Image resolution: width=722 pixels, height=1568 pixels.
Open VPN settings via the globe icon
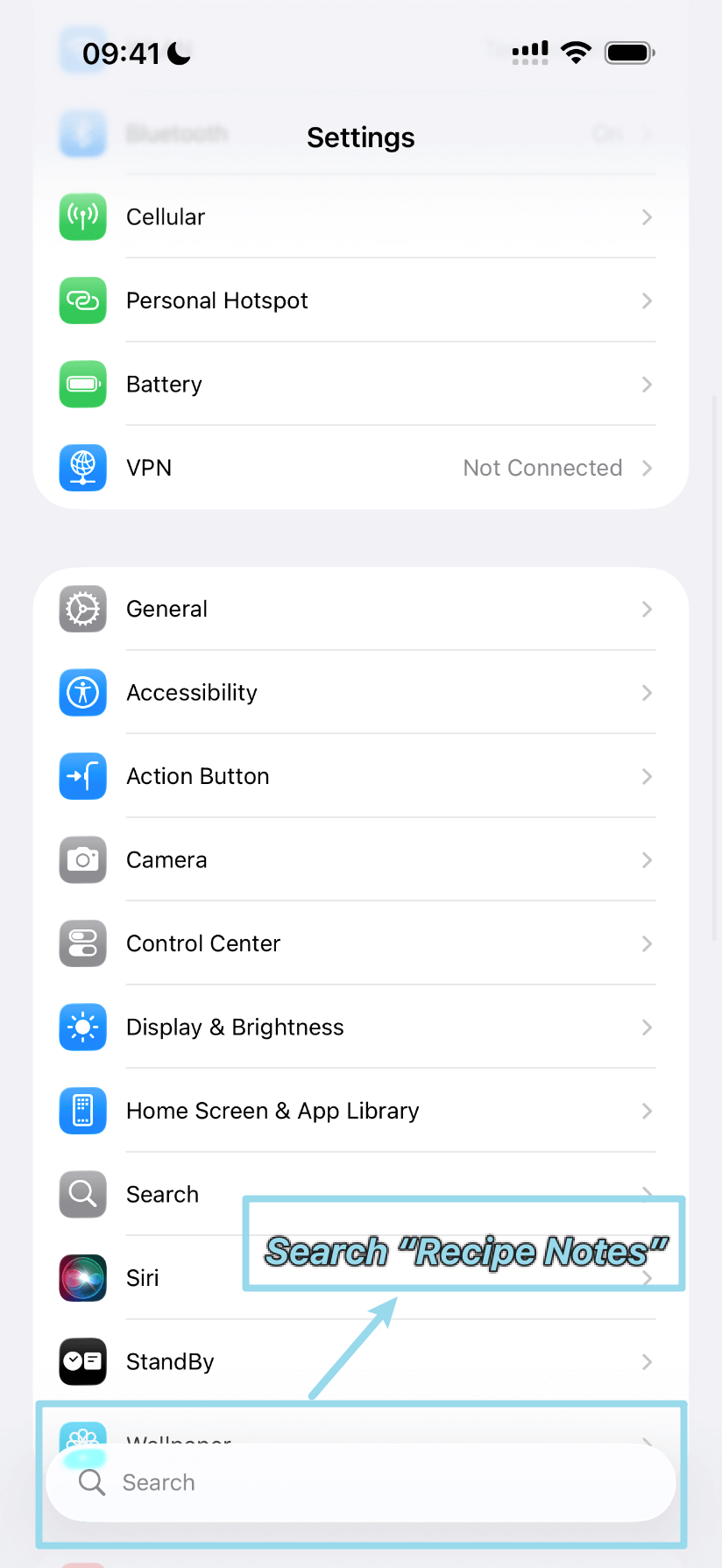tap(82, 468)
